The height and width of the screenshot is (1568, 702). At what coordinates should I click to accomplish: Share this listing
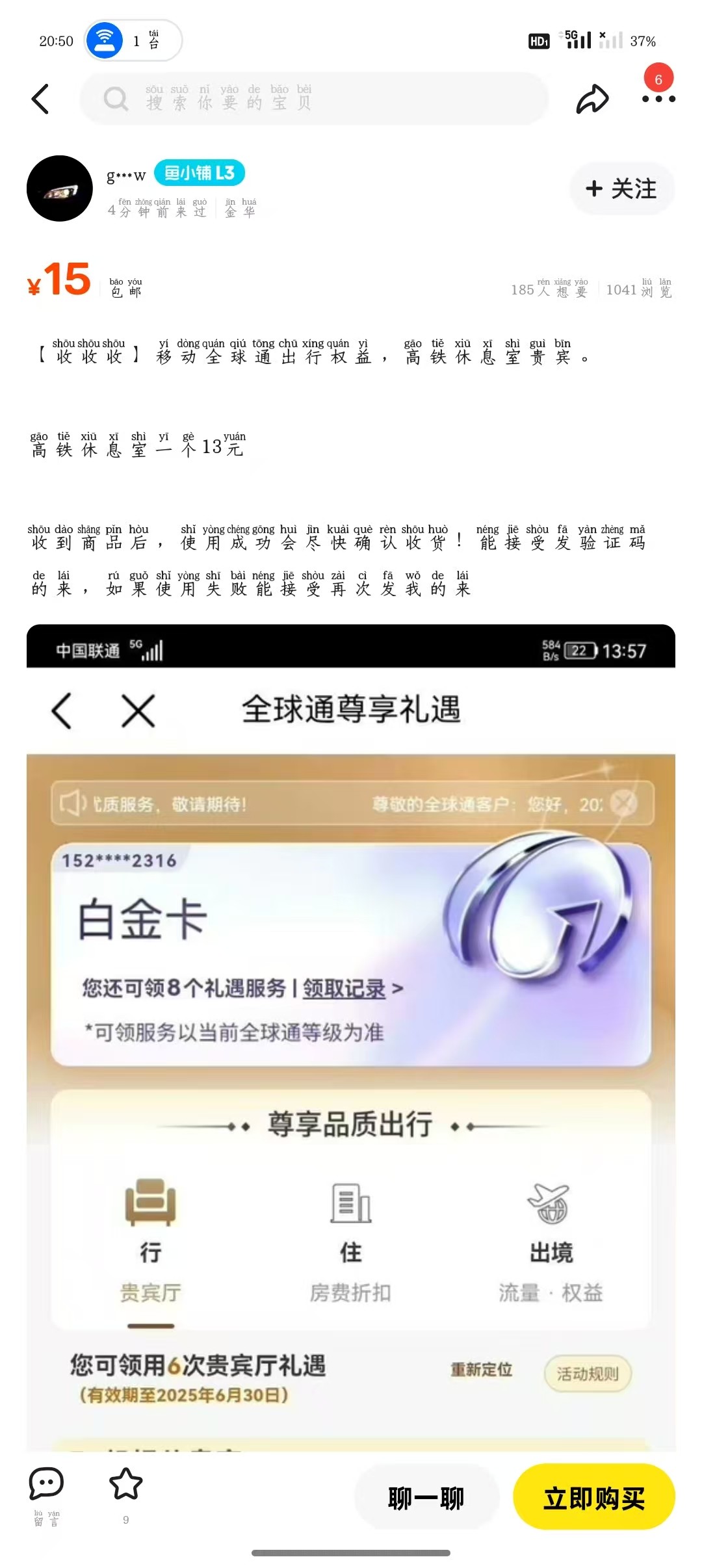(x=592, y=99)
